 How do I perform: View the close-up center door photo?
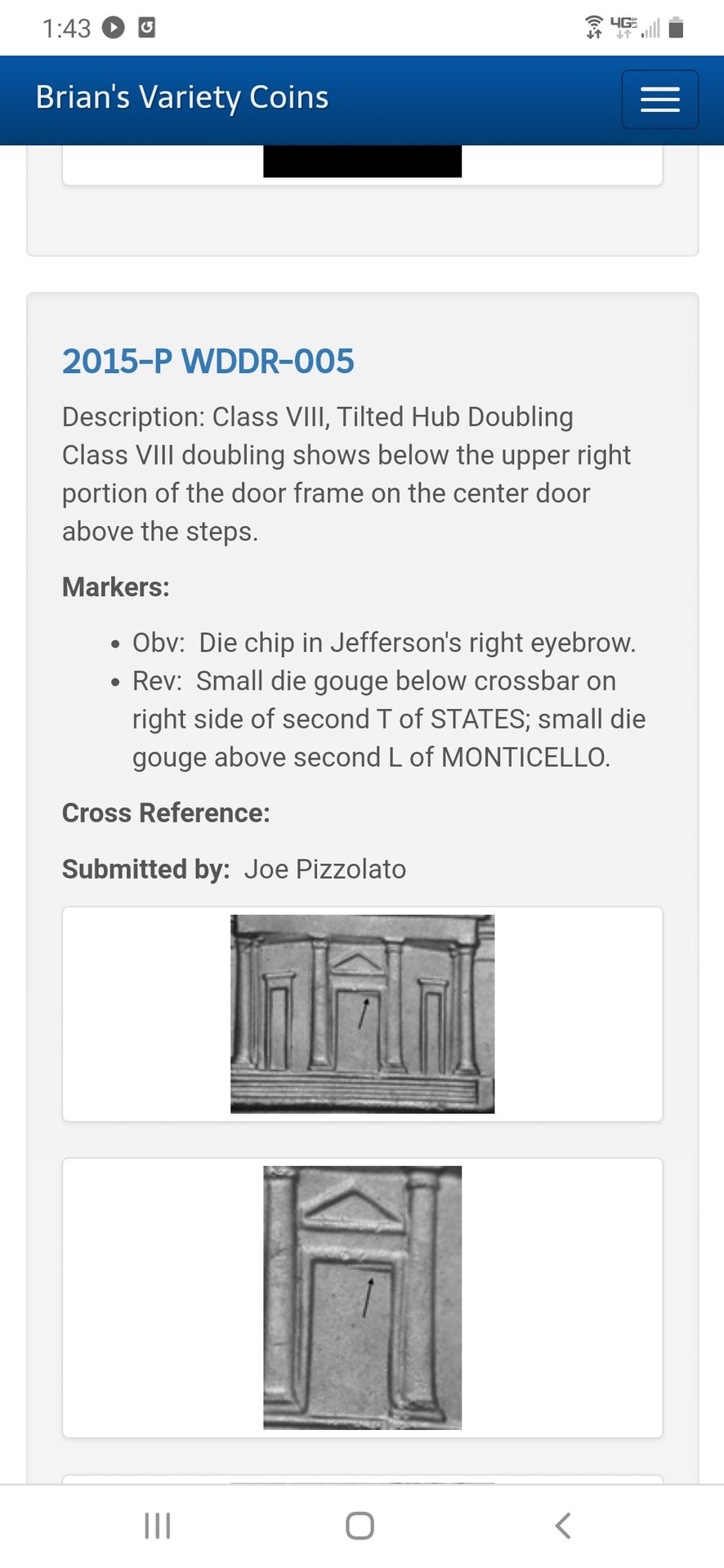click(x=362, y=1297)
